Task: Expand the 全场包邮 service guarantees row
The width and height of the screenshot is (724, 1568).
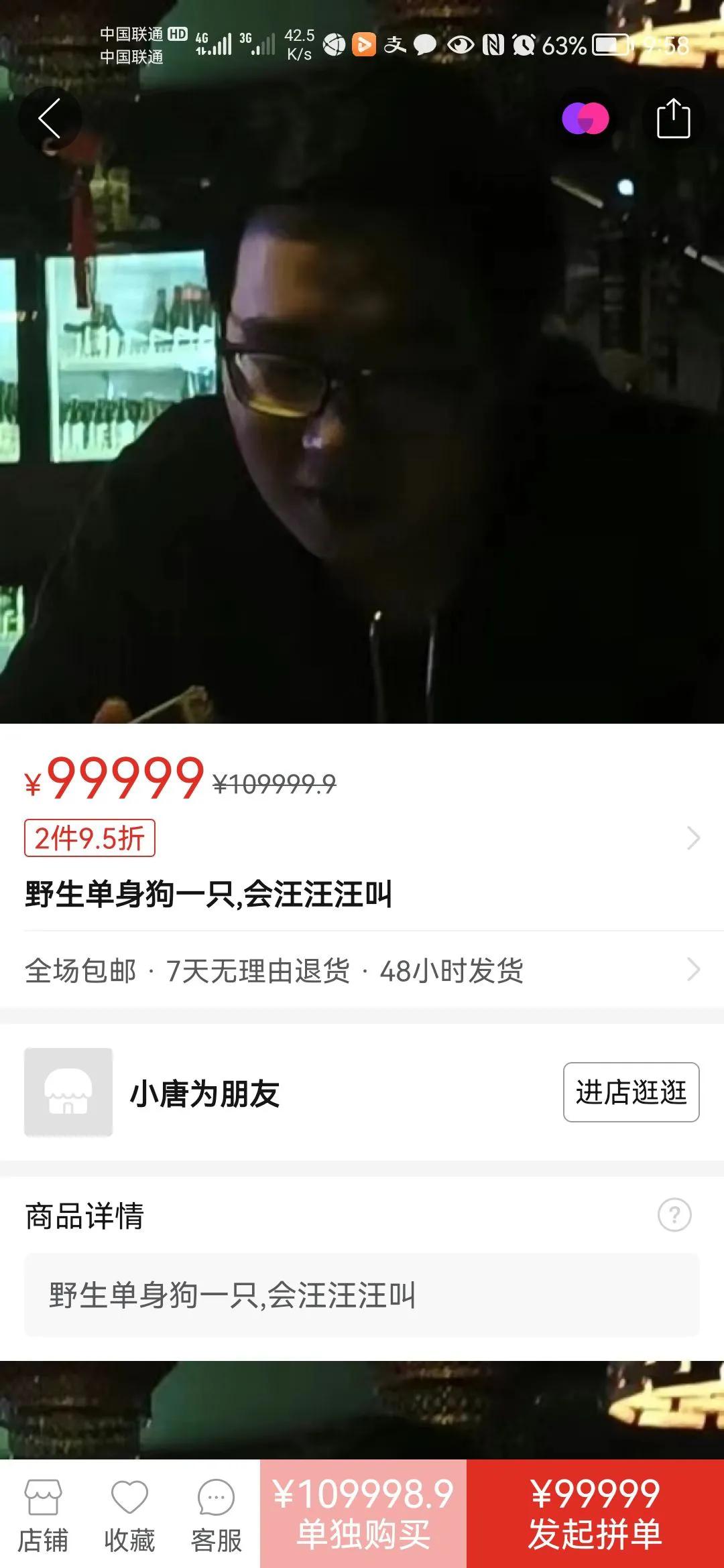Action: pos(362,970)
